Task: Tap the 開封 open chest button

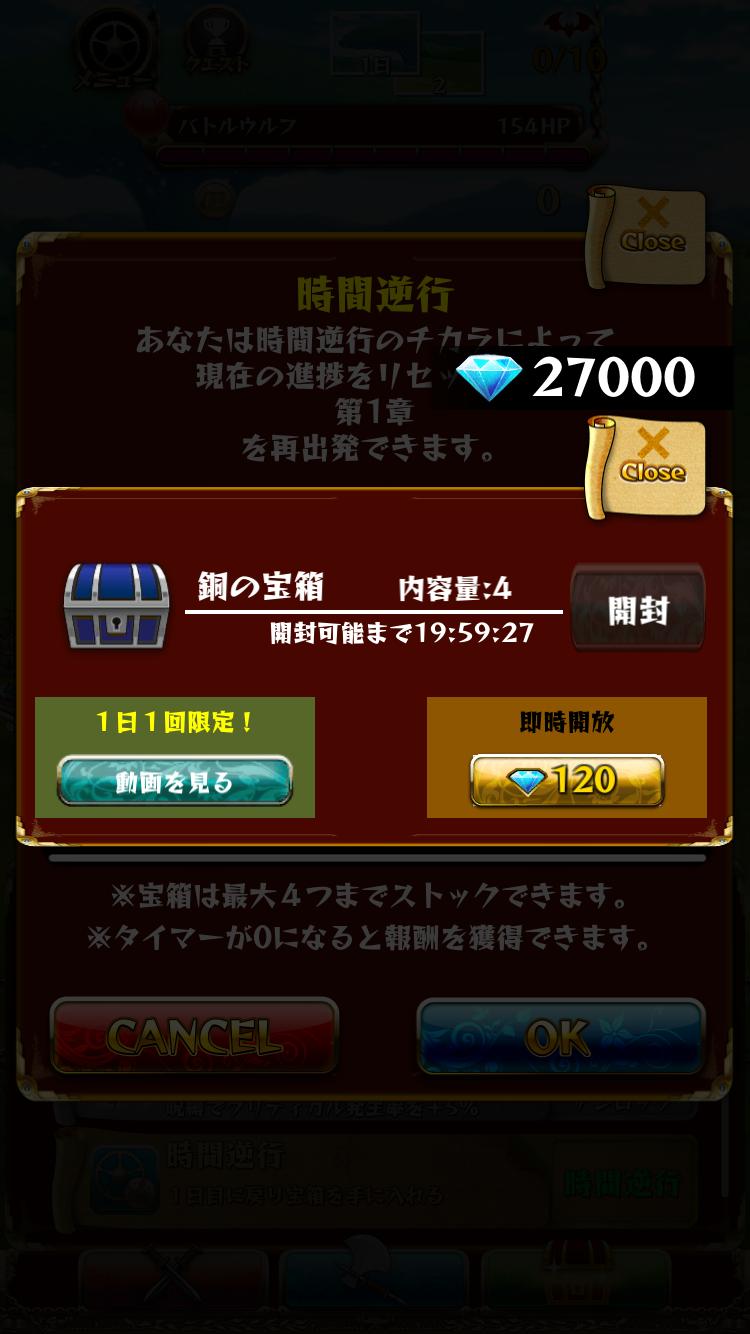Action: pyautogui.click(x=637, y=609)
